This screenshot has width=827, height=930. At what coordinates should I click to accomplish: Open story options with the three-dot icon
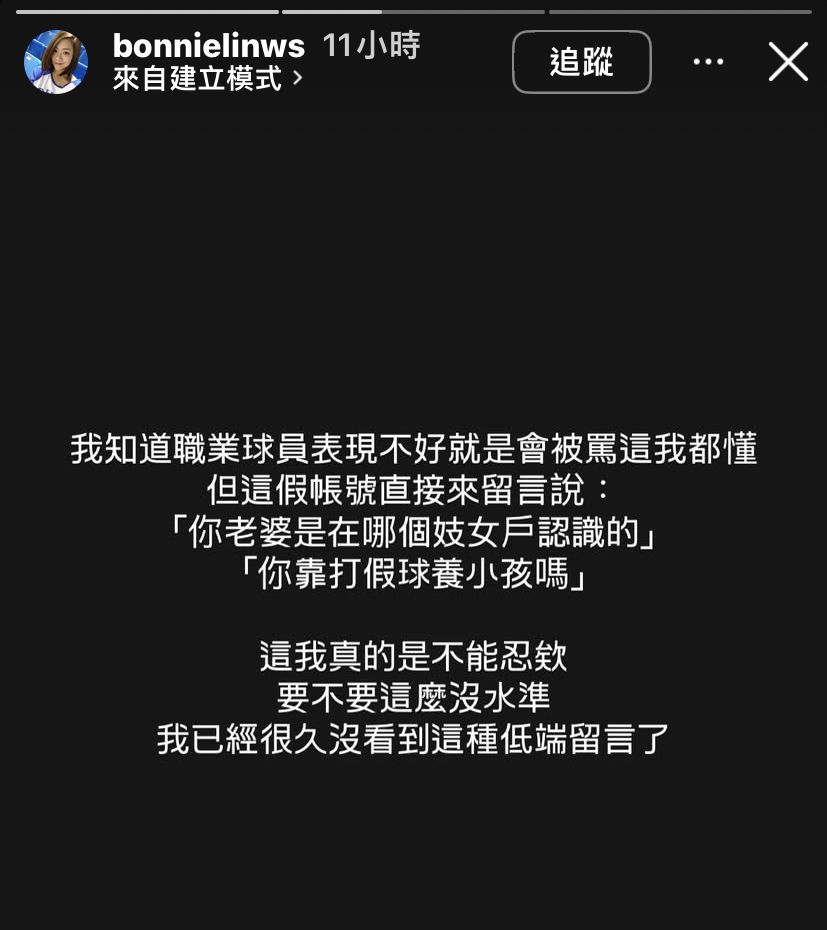coord(708,61)
